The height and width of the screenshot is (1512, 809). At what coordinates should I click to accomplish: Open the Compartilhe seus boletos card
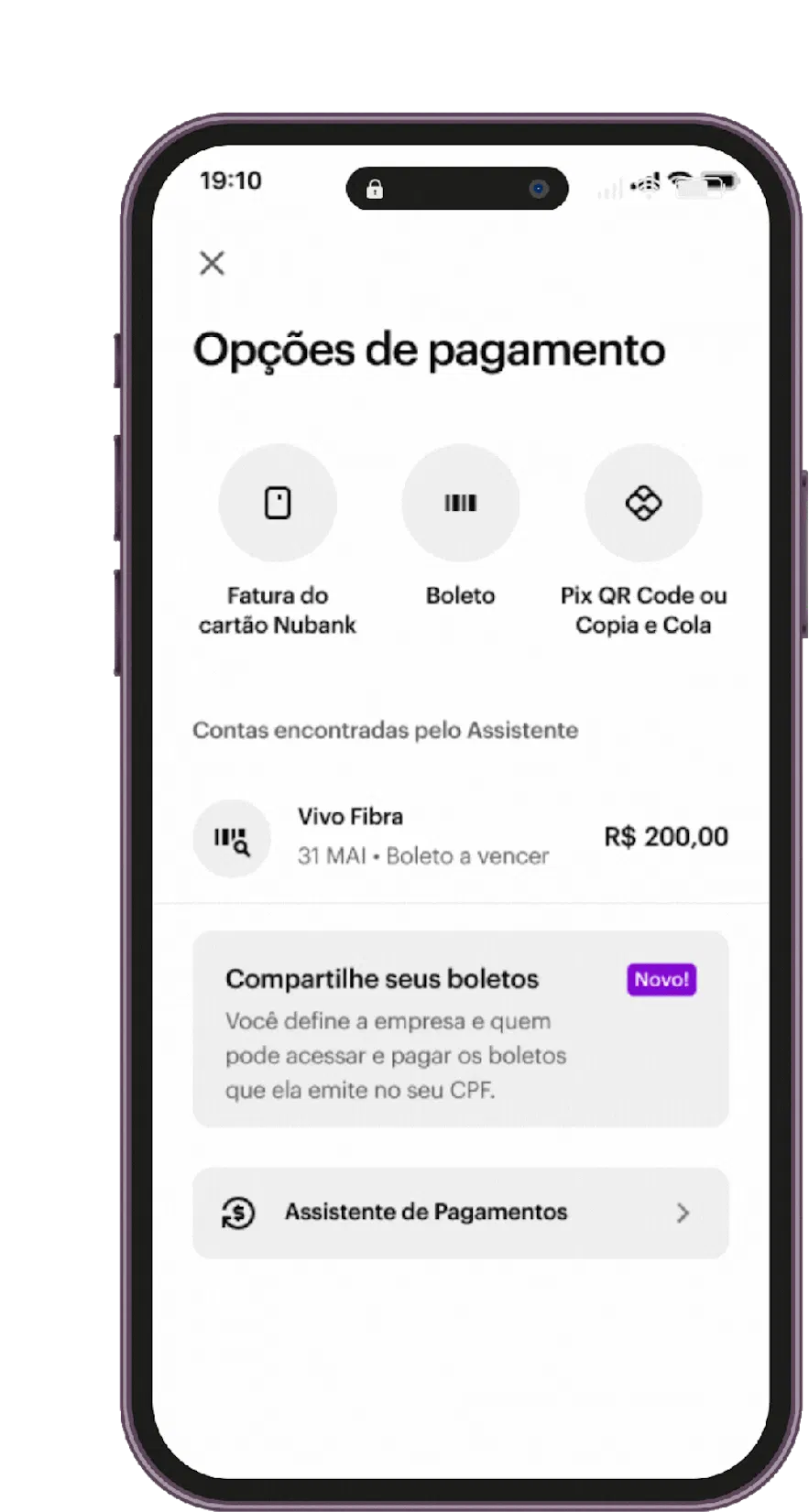click(x=460, y=1029)
